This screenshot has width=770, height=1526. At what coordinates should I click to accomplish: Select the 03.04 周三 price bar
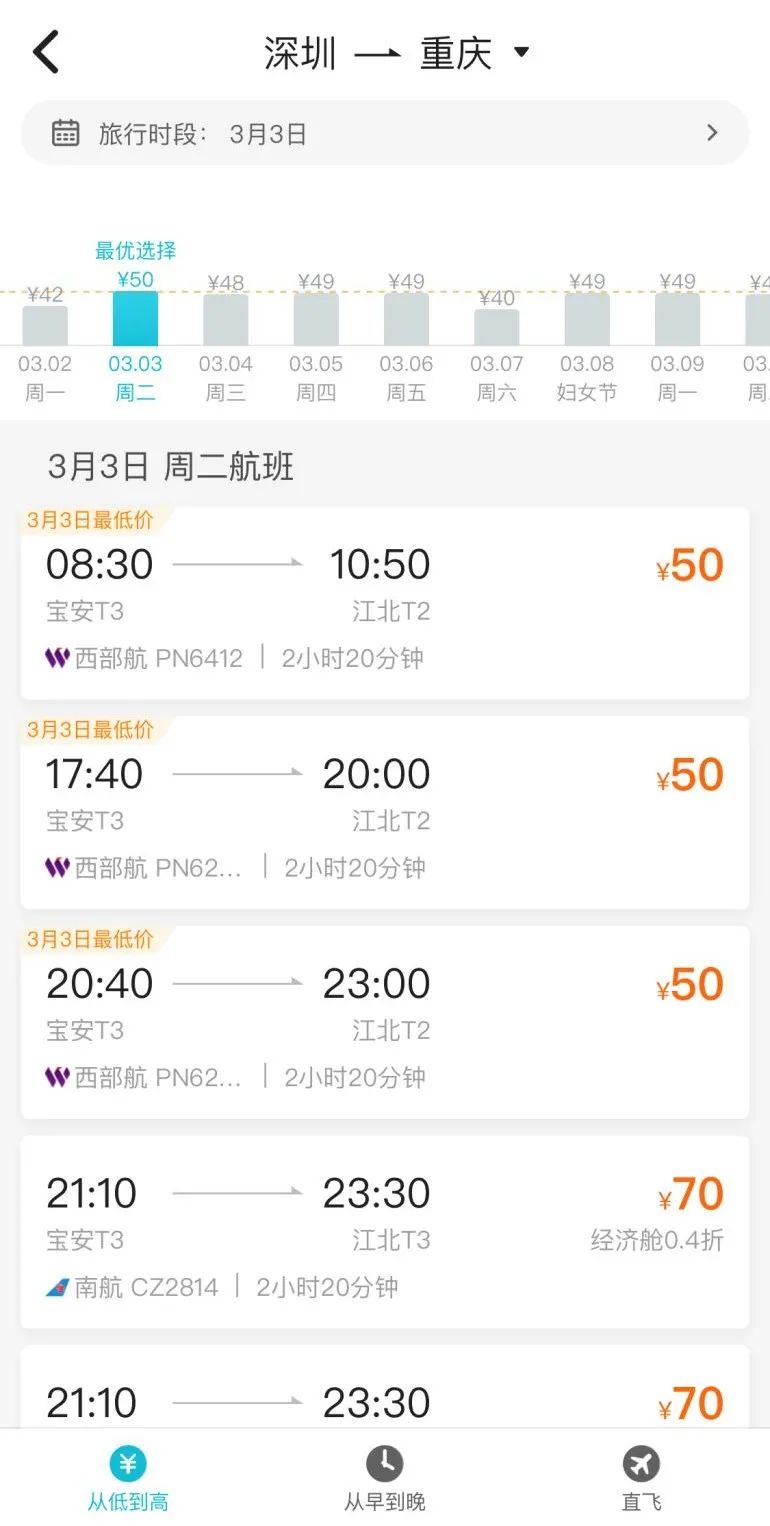coord(225,320)
